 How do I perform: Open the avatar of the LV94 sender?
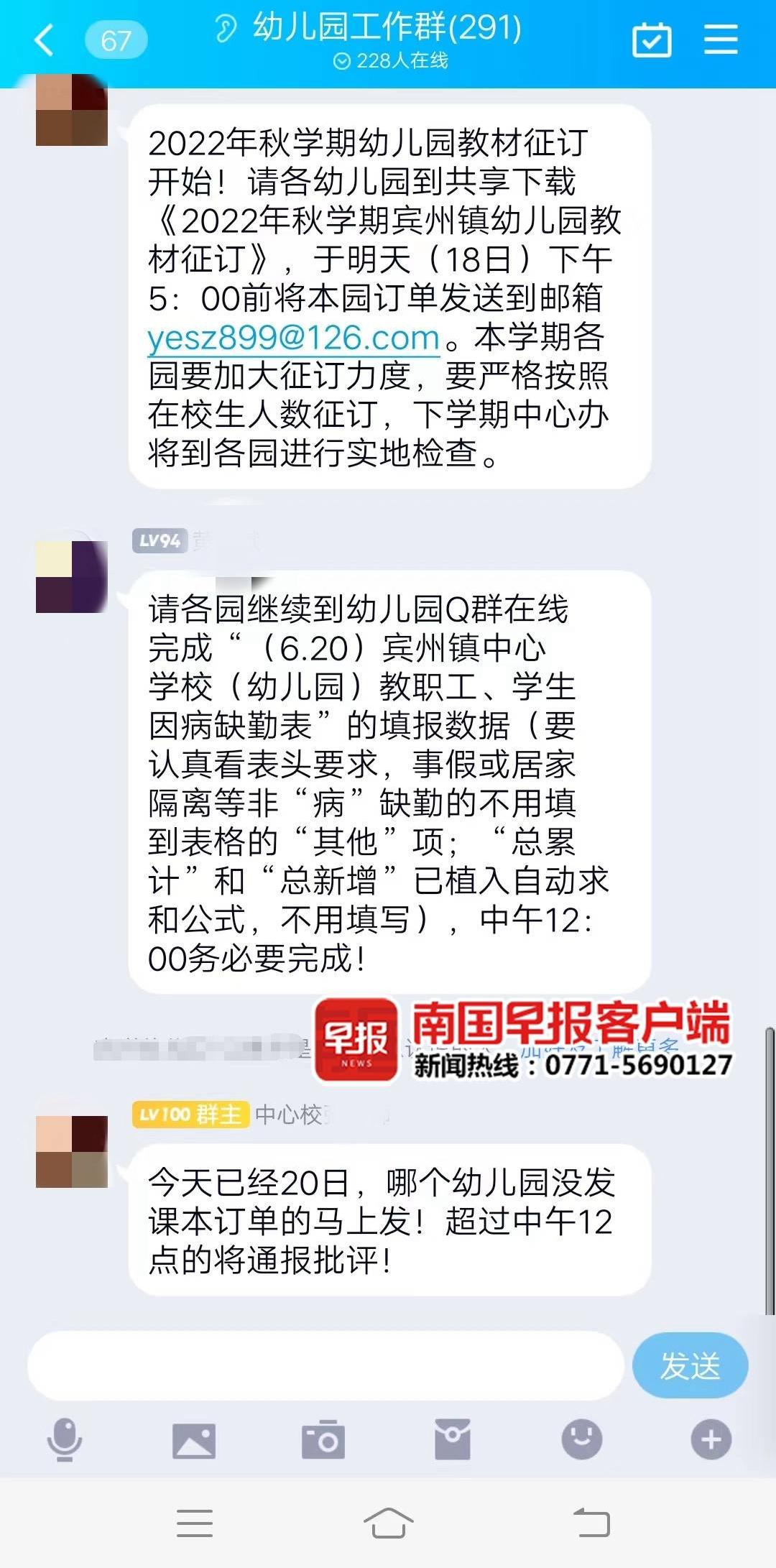tap(72, 577)
